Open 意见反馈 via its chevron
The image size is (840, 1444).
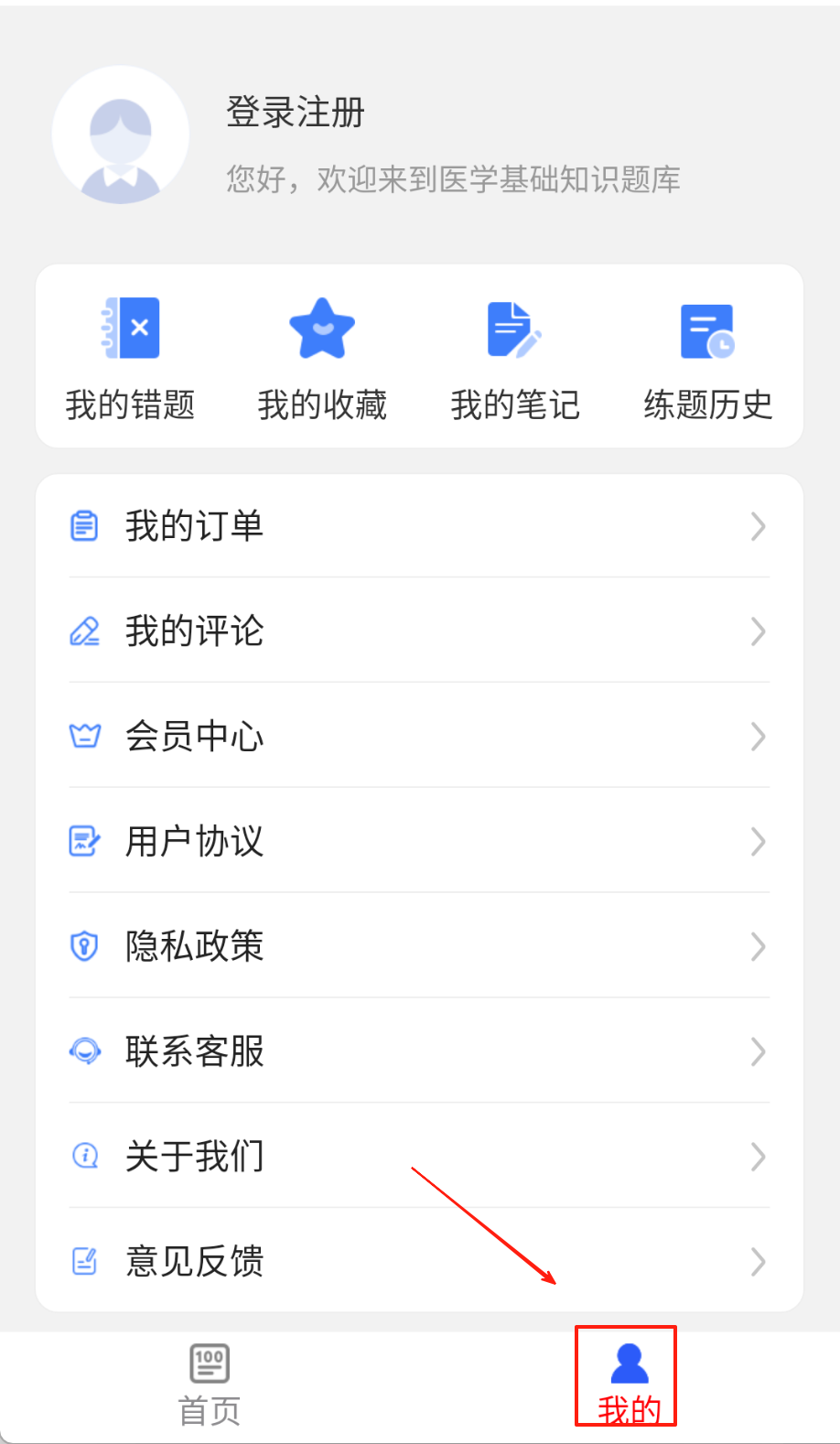pos(759,1262)
